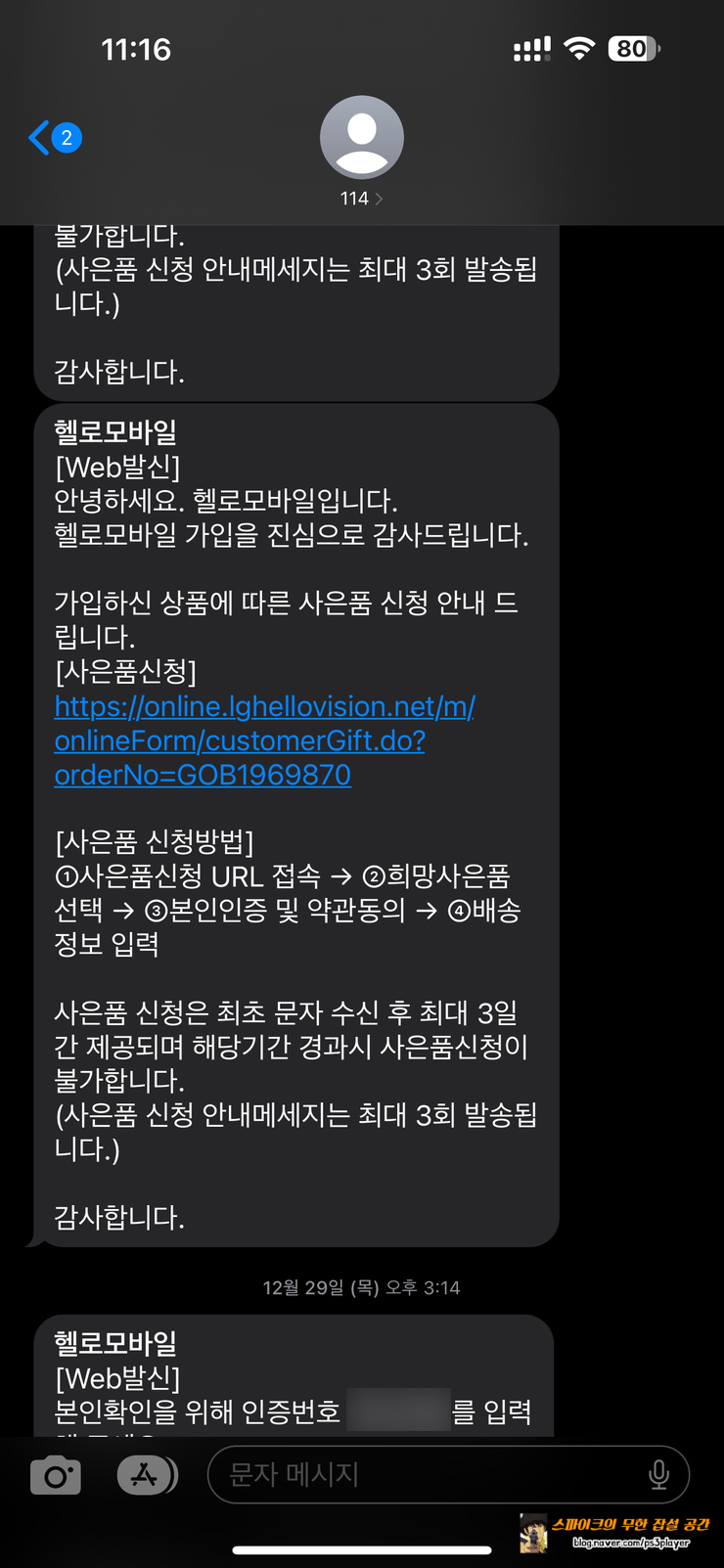Focus the 문자 메시지 text field
The image size is (724, 1568).
(430, 1474)
